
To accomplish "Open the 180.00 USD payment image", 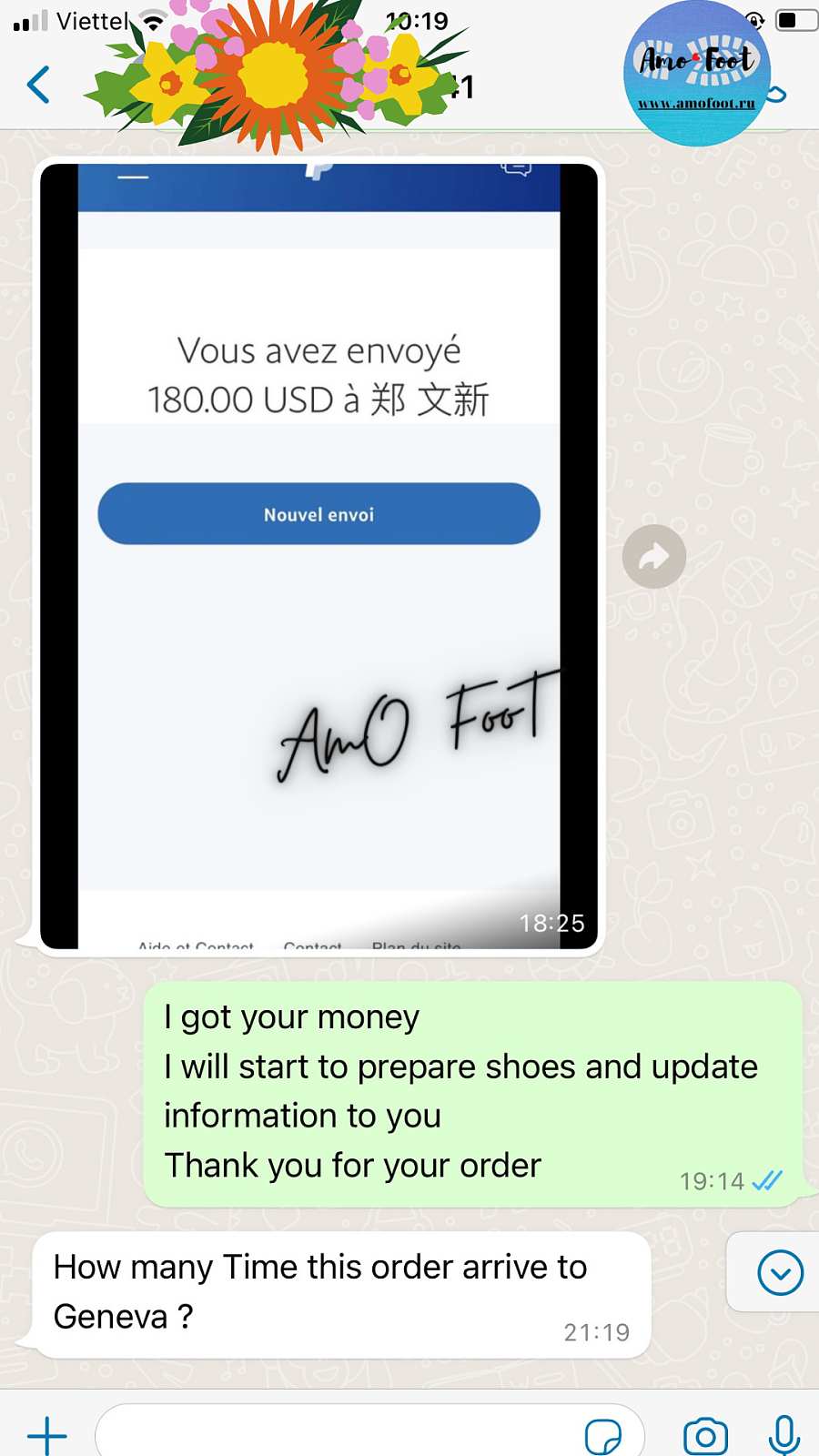I will 318,555.
